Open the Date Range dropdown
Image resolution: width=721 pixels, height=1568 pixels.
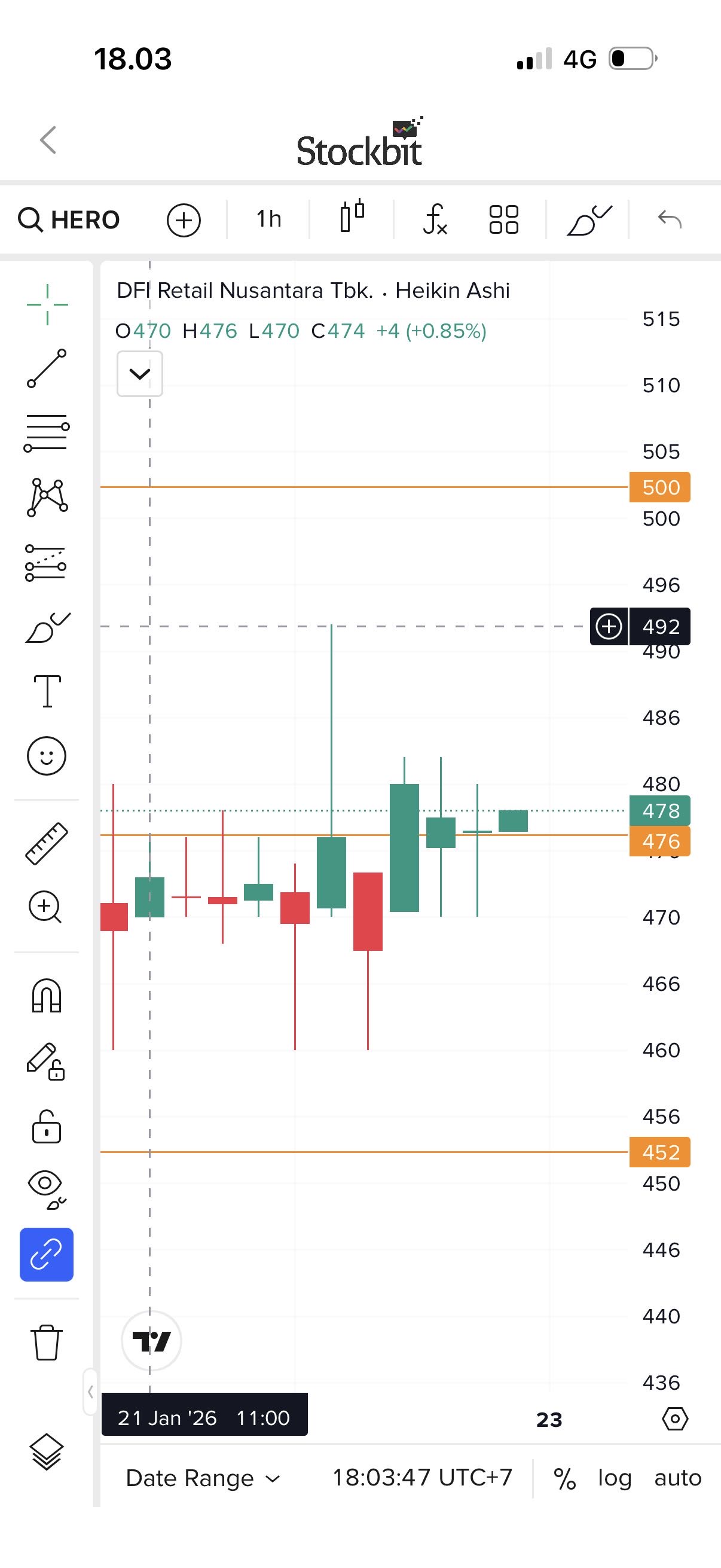(203, 1477)
